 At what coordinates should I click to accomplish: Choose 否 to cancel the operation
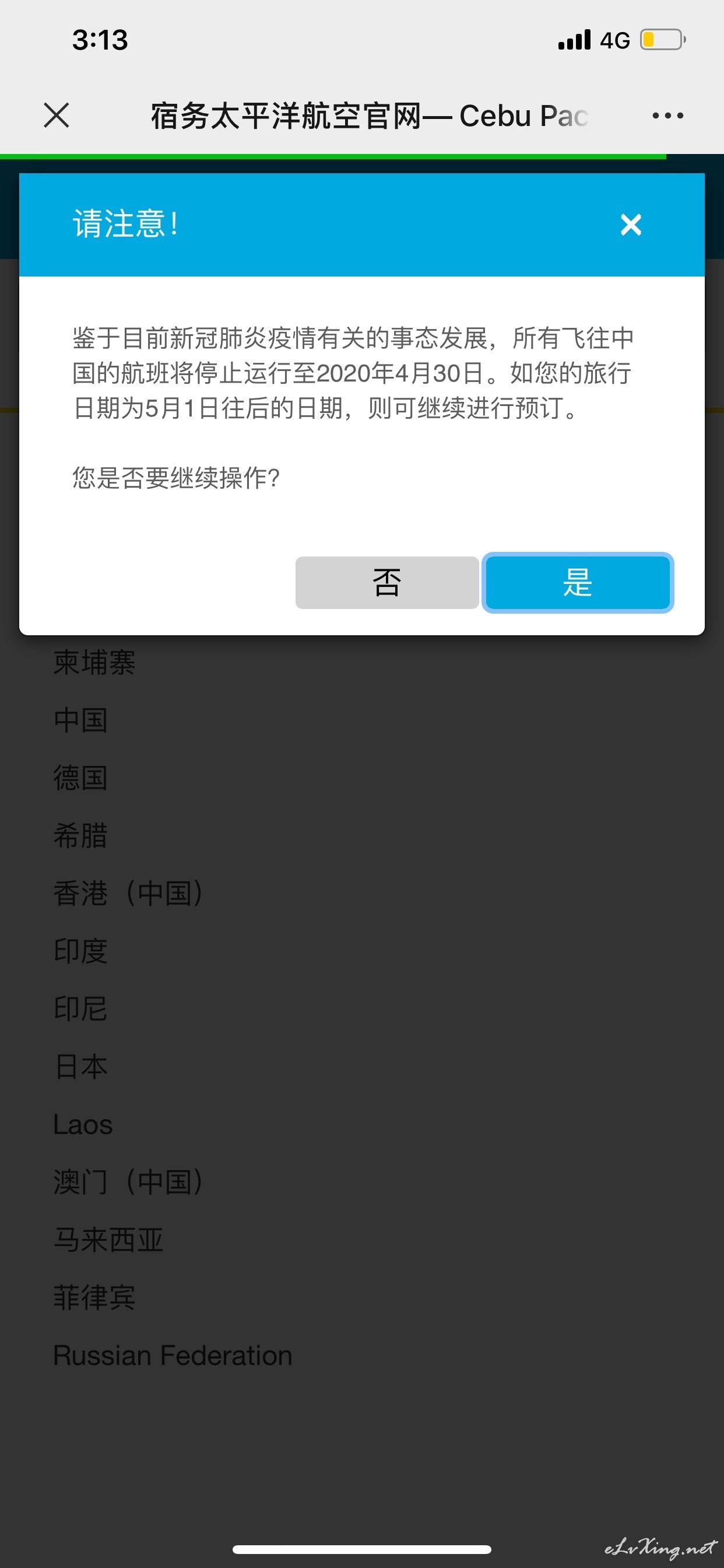[x=387, y=583]
